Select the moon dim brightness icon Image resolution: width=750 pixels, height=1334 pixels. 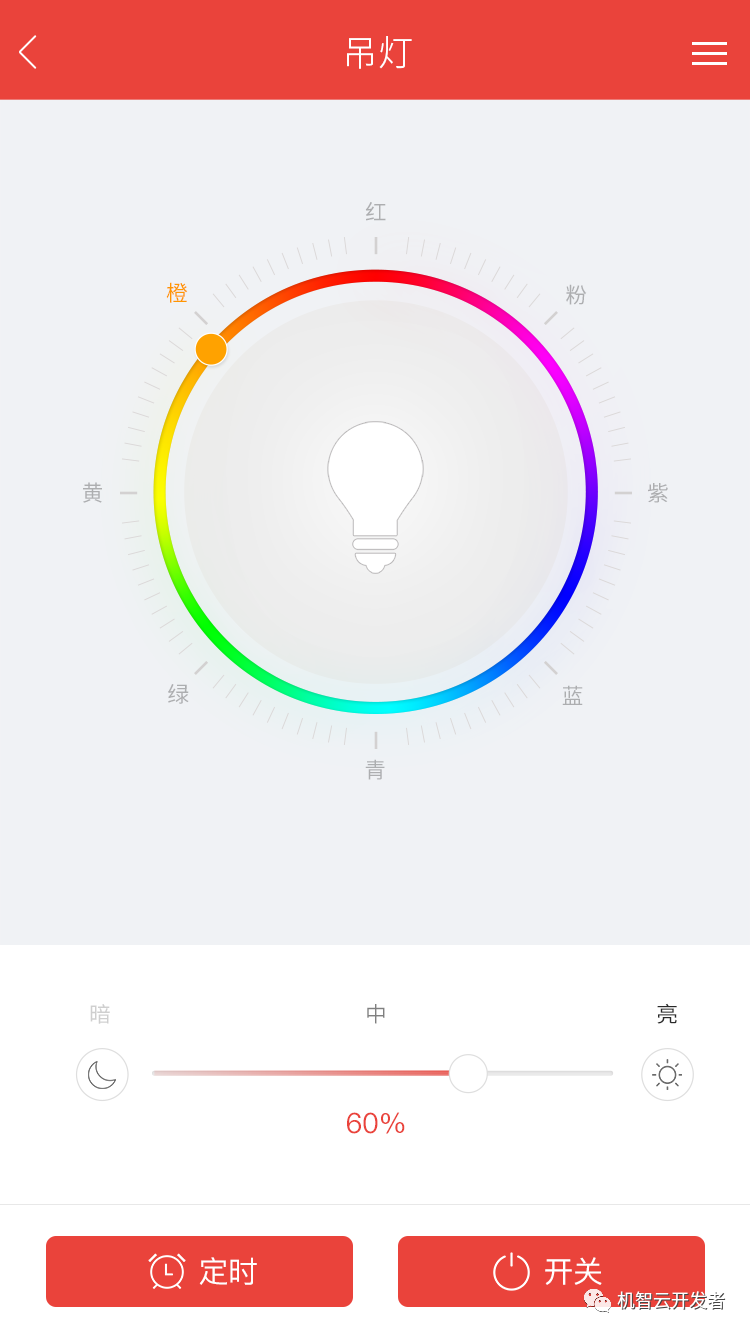(102, 1074)
